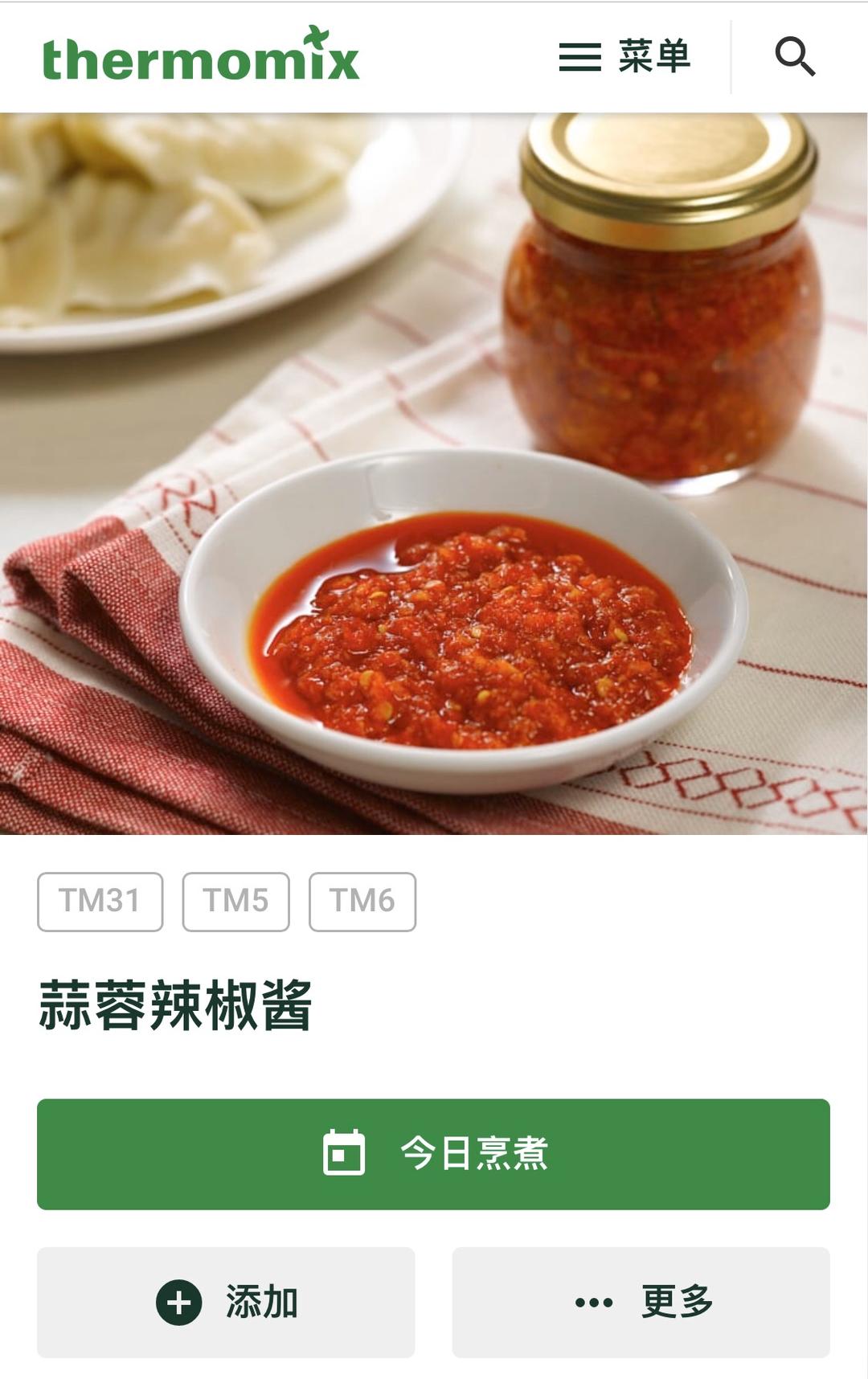Open the 菜单 hamburger menu
868x1379 pixels.
tap(624, 56)
